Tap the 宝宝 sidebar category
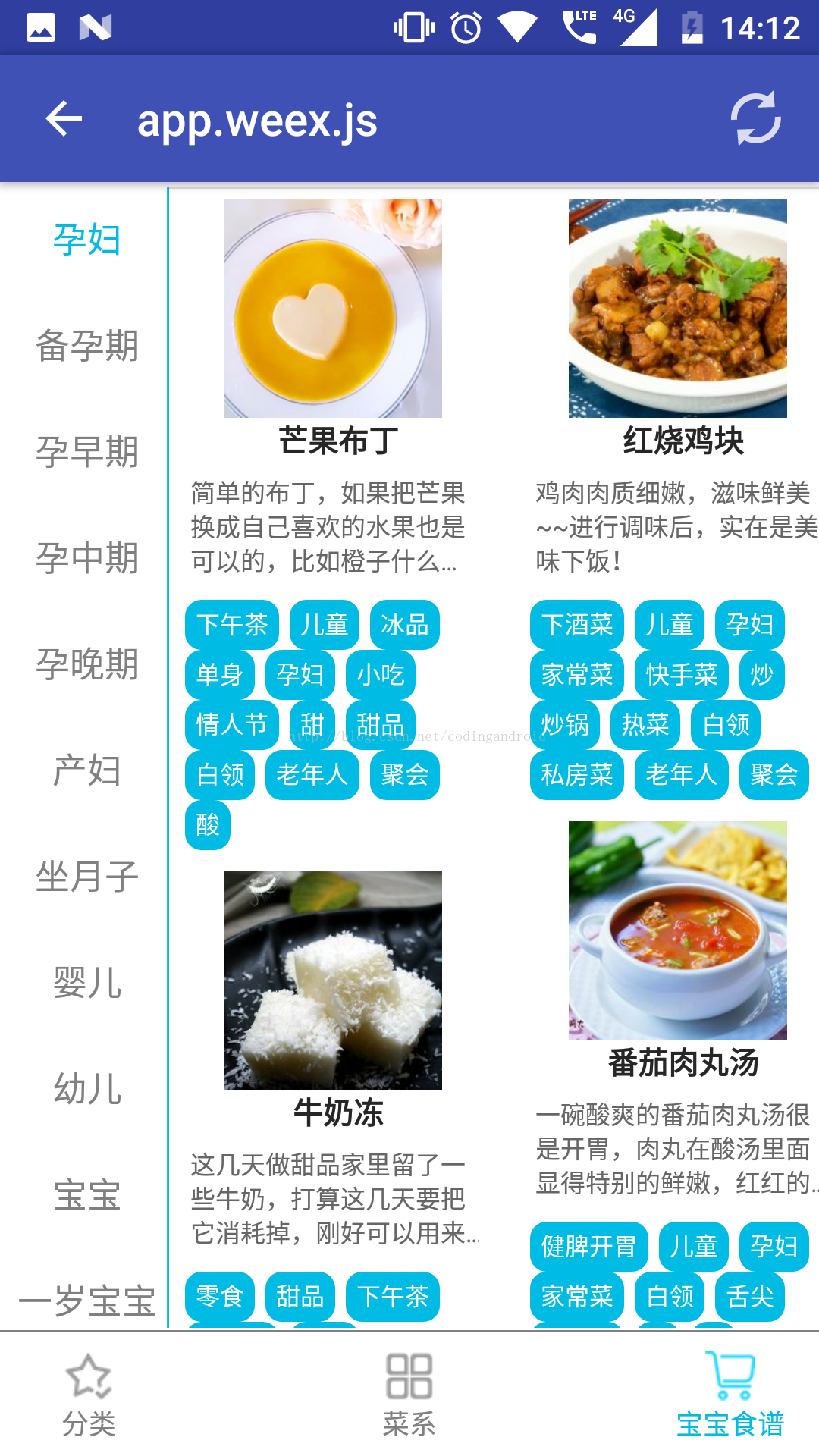Image resolution: width=819 pixels, height=1456 pixels. pyautogui.click(x=87, y=1195)
